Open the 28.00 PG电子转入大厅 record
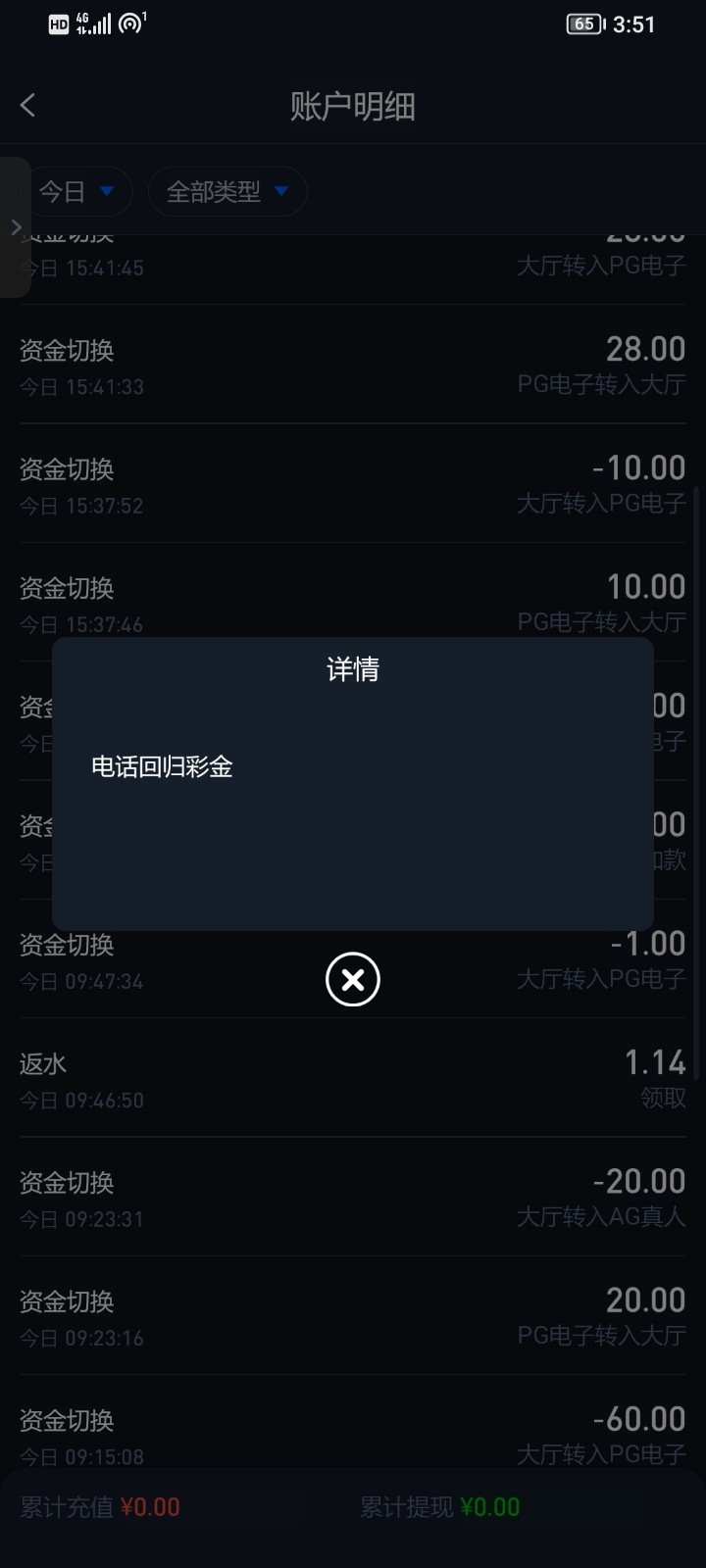This screenshot has height=1568, width=706. tap(353, 366)
